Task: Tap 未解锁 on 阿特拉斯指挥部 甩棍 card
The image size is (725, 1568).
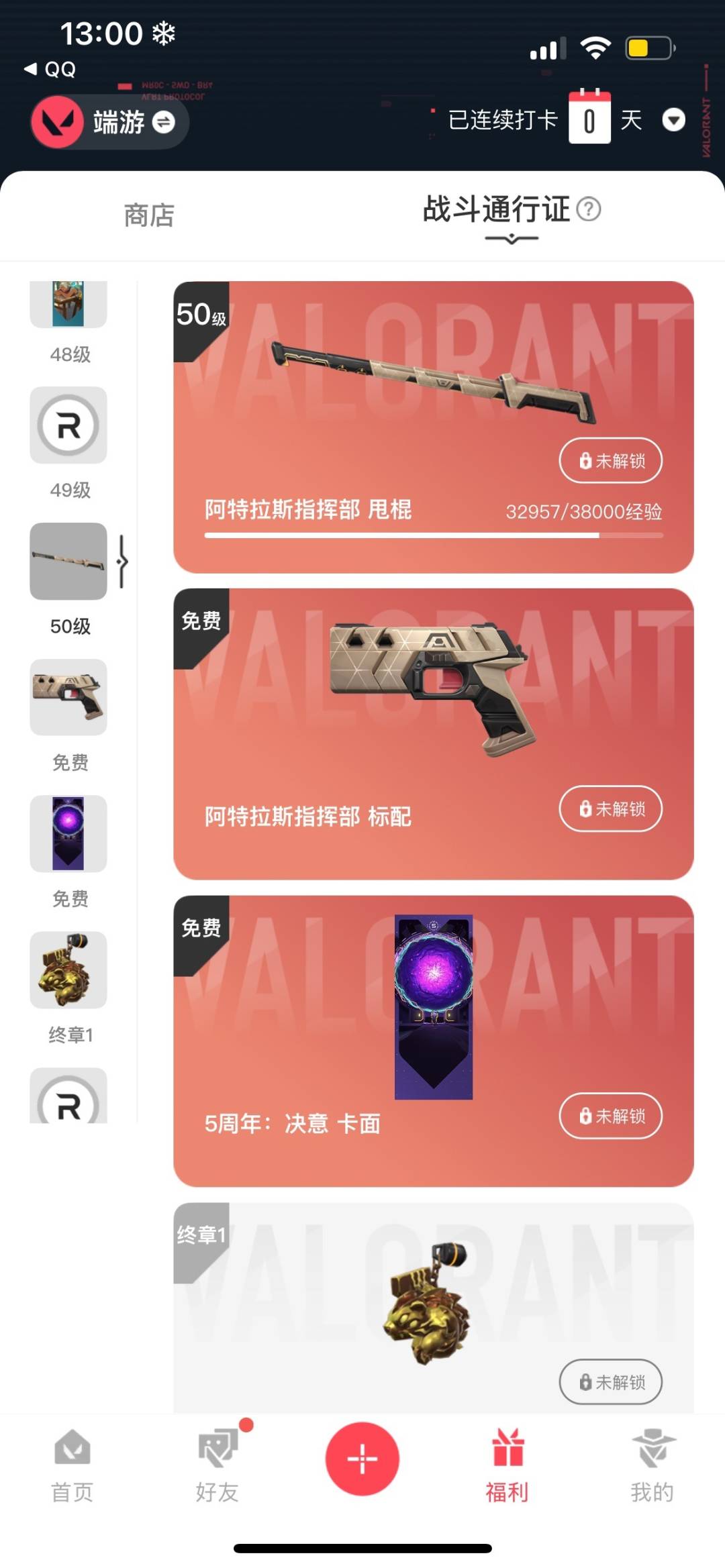Action: [x=611, y=460]
